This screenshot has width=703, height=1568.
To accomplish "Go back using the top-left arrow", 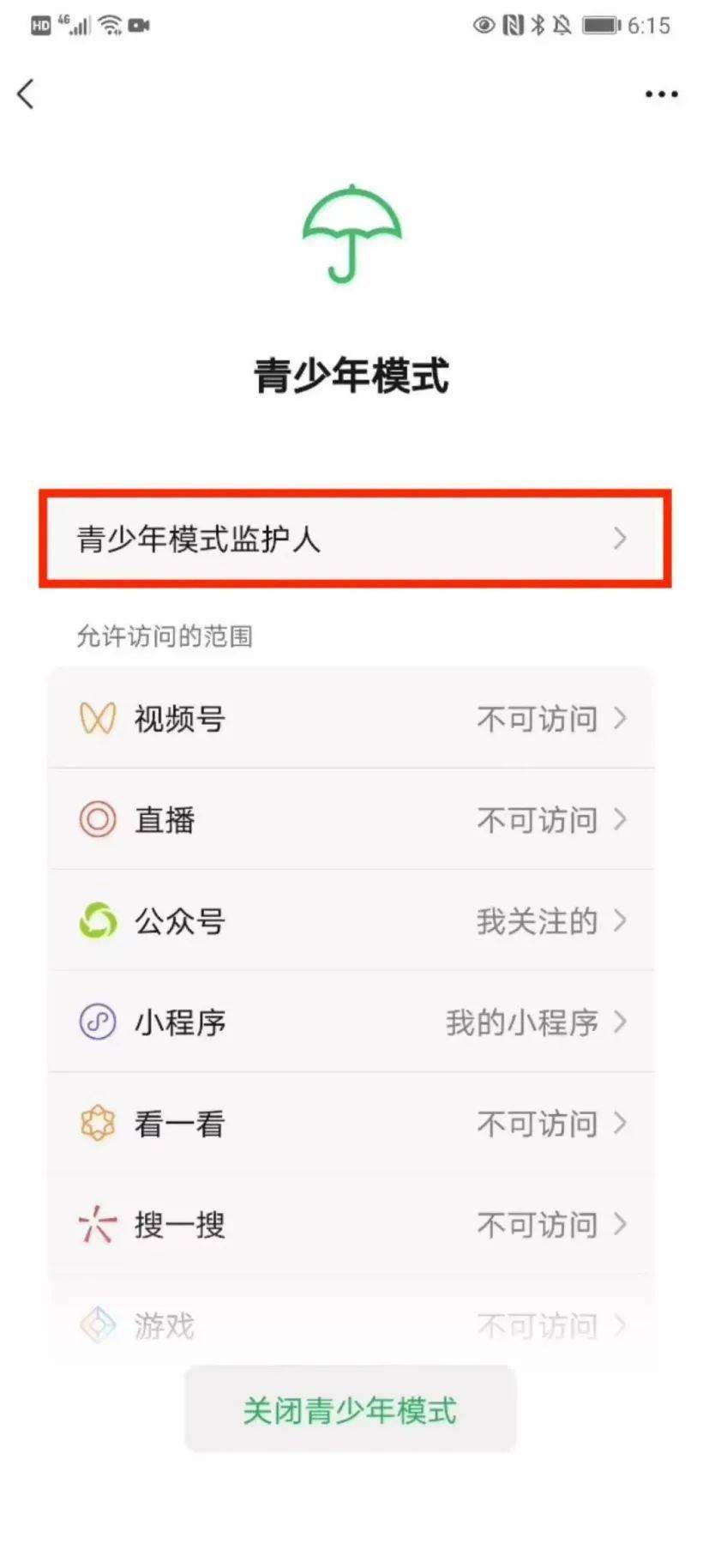I will (26, 94).
